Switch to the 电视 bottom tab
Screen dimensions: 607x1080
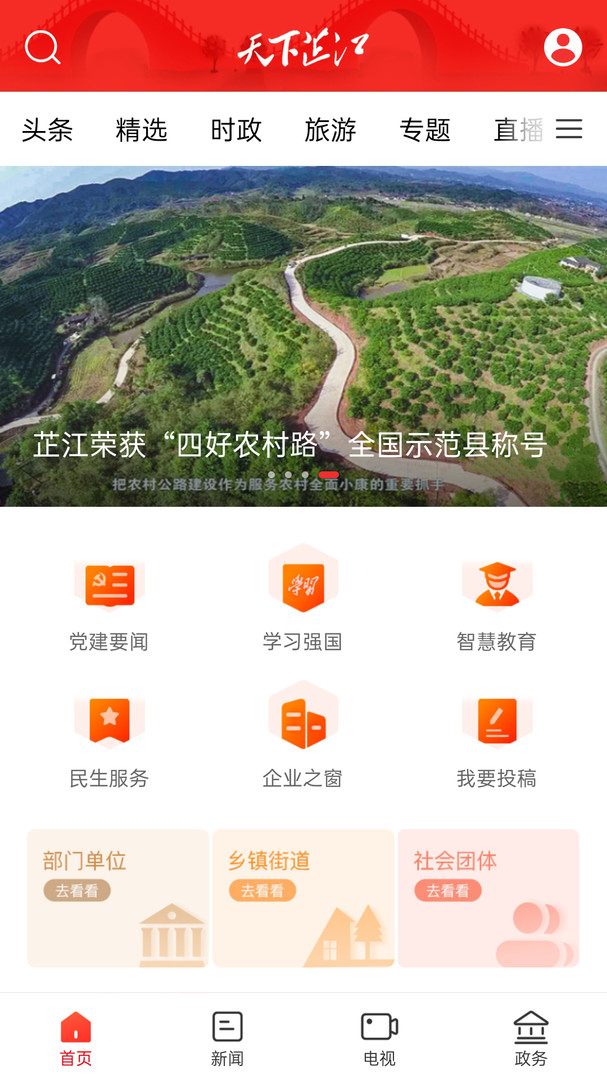(379, 1038)
